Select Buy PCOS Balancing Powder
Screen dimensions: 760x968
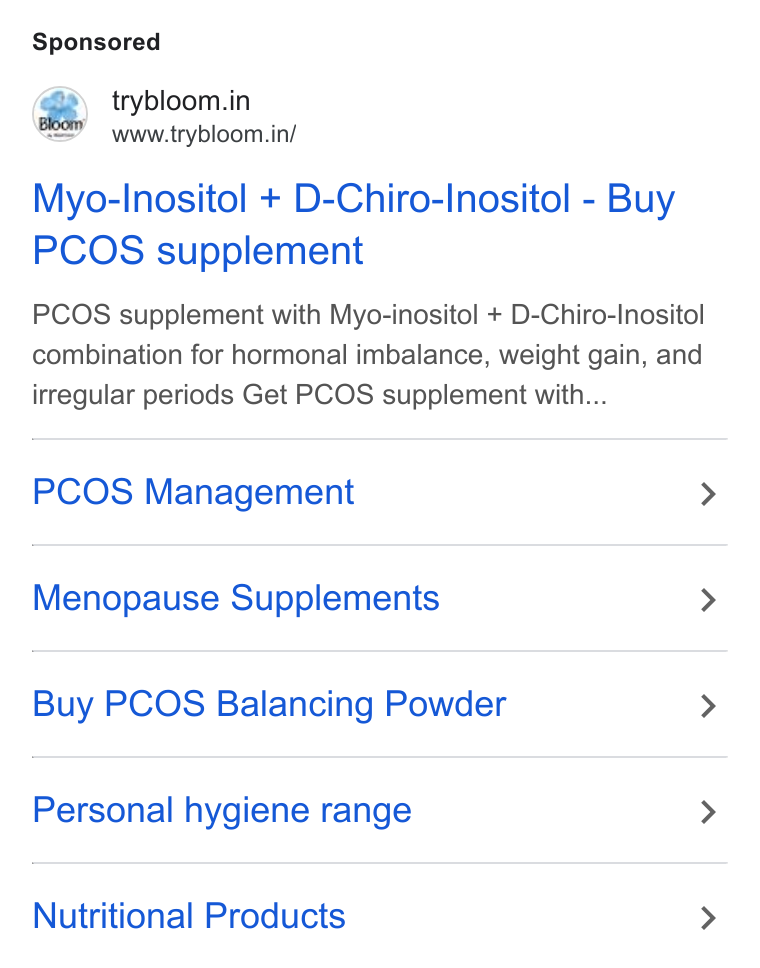click(x=380, y=704)
